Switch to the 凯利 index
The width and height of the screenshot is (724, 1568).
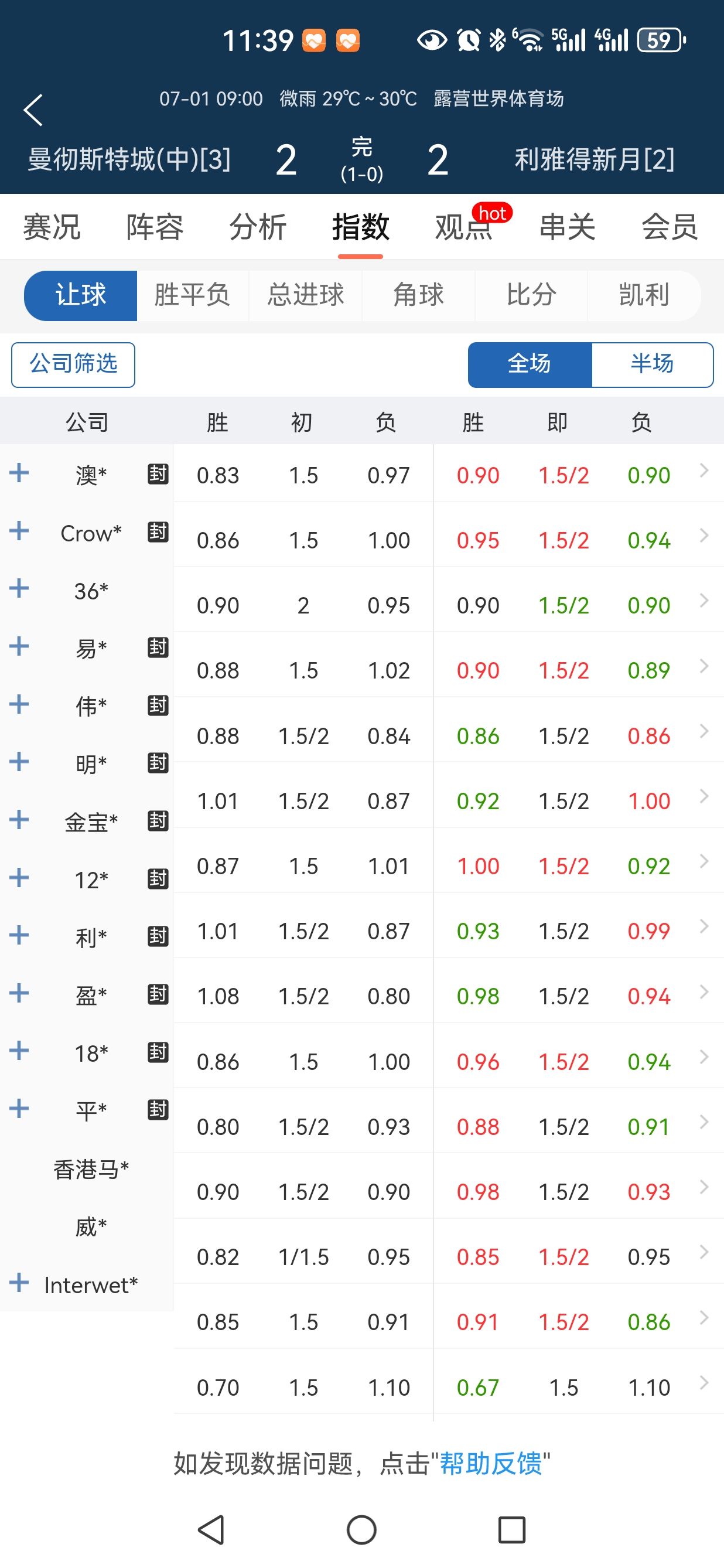[644, 295]
